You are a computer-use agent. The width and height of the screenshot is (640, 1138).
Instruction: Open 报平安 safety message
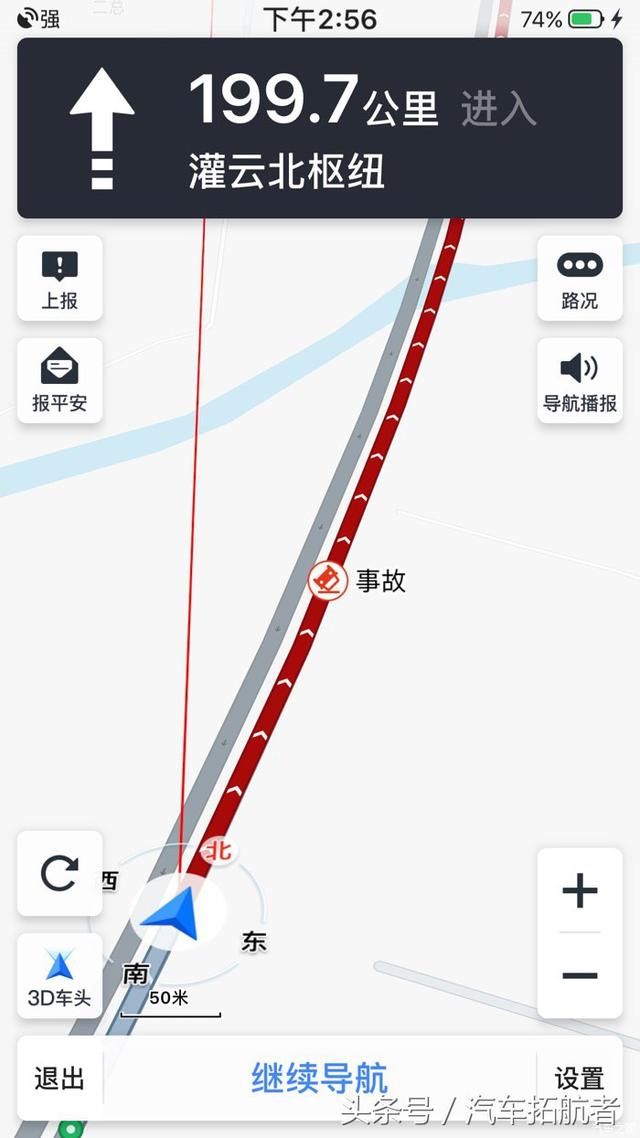tap(60, 380)
